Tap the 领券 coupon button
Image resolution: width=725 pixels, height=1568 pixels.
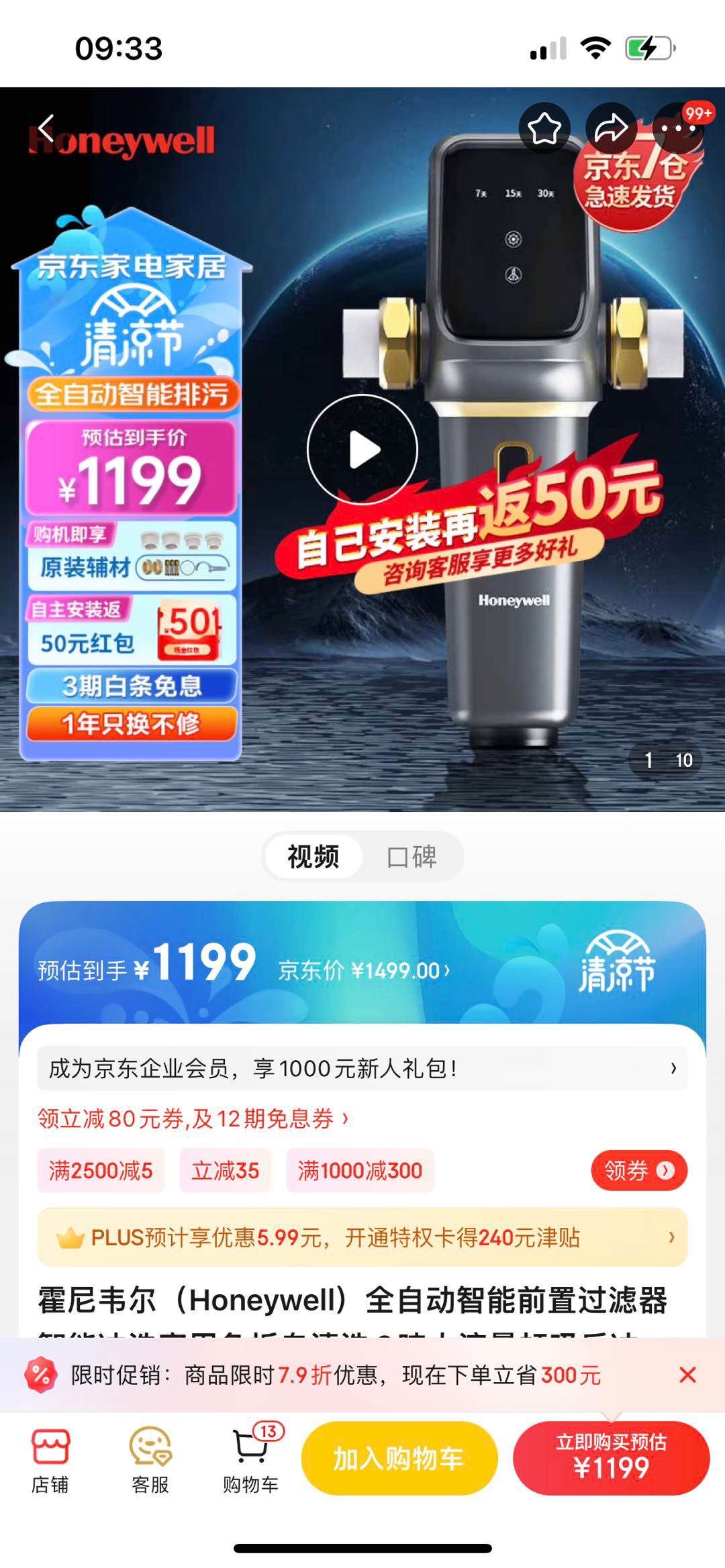pyautogui.click(x=638, y=1171)
